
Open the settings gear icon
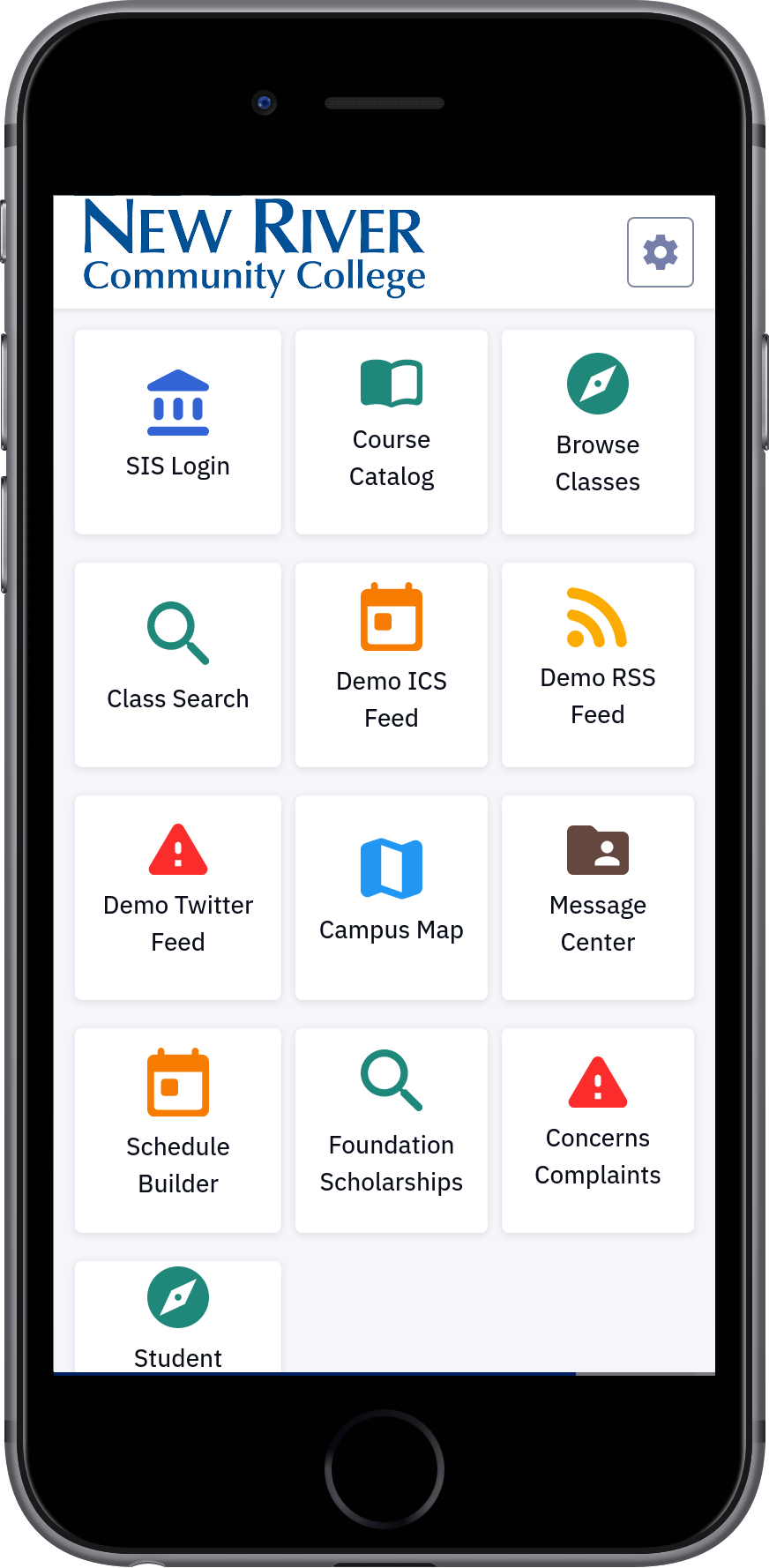pyautogui.click(x=660, y=252)
